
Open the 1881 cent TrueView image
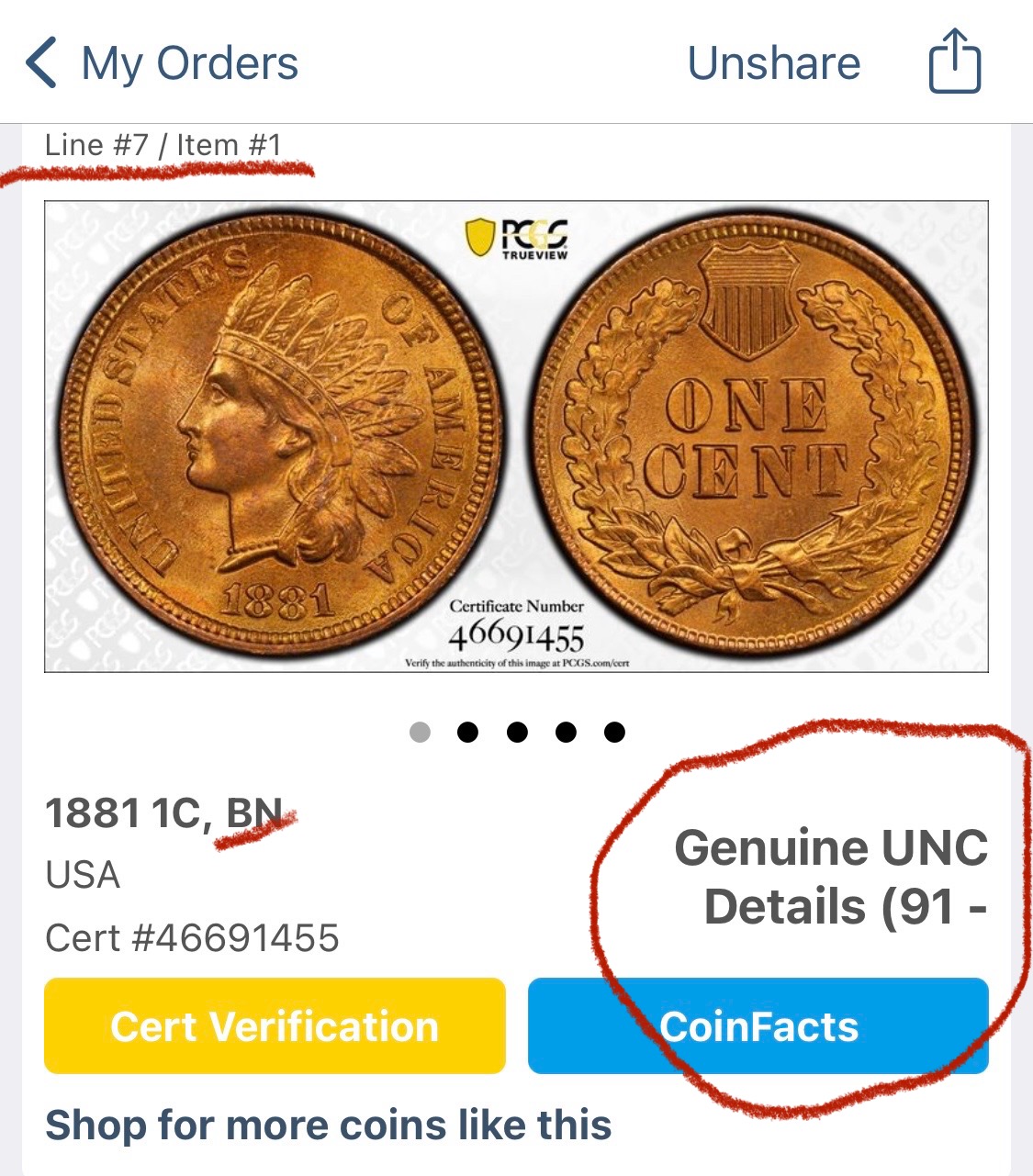pyautogui.click(x=516, y=437)
